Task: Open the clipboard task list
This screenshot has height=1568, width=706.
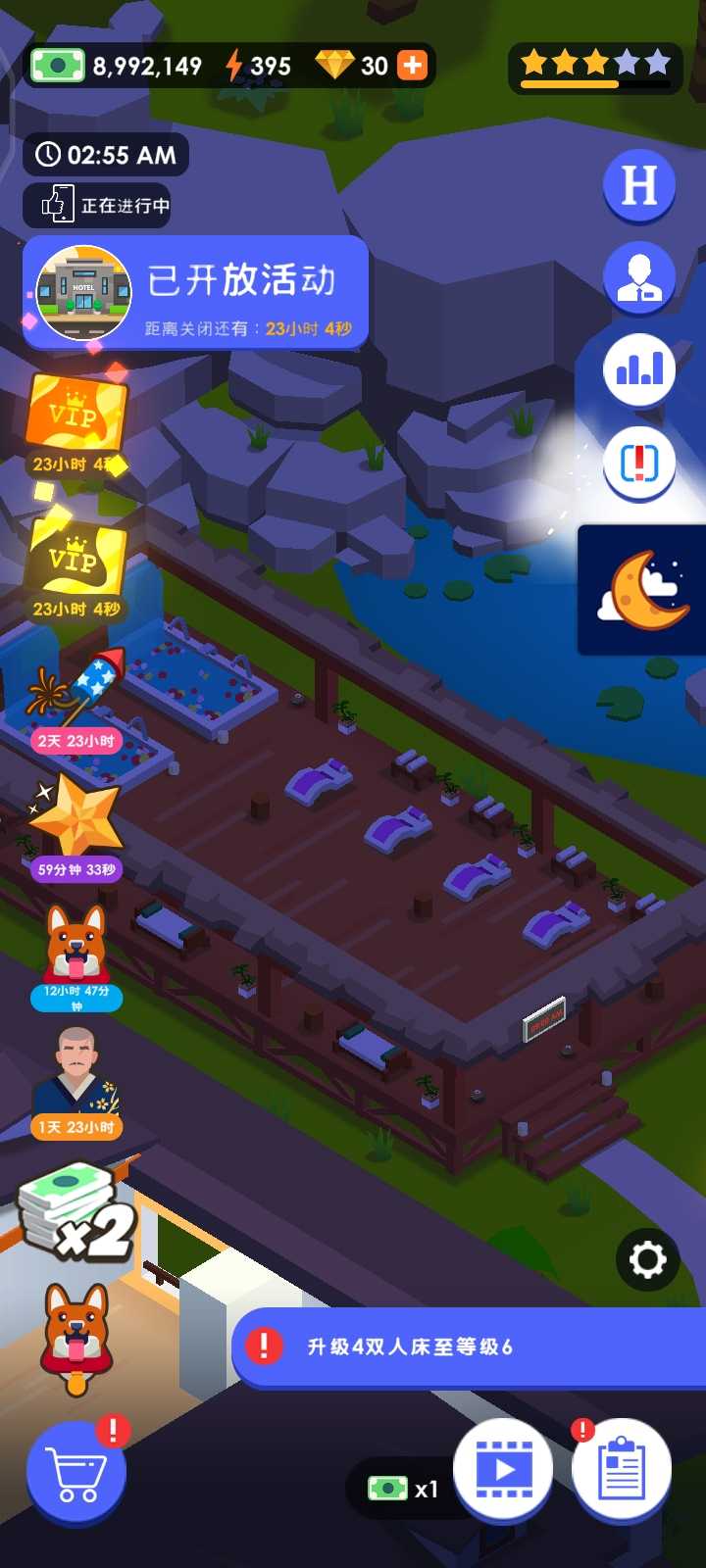Action: pos(622,1469)
